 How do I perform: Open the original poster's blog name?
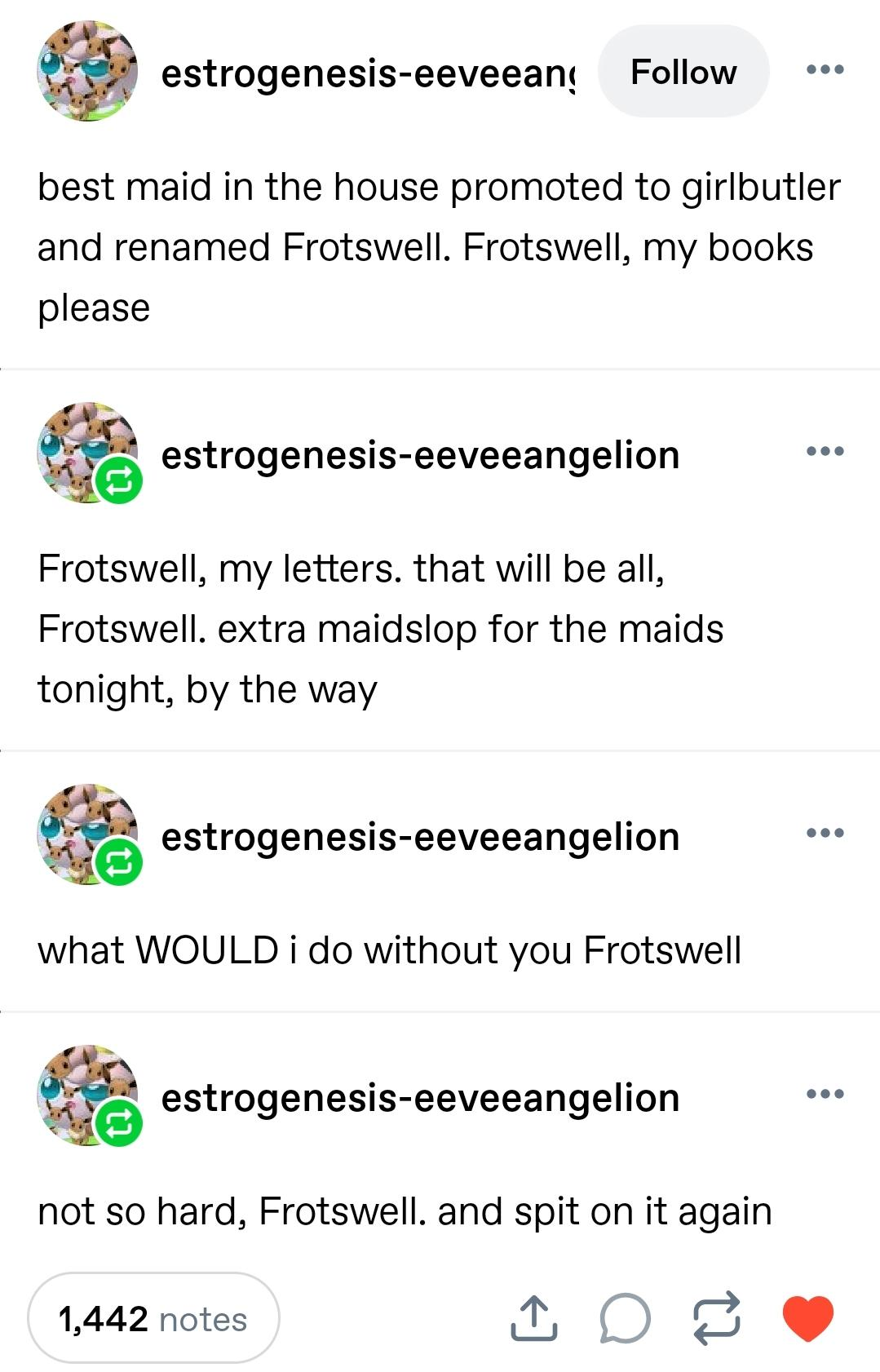(x=367, y=73)
